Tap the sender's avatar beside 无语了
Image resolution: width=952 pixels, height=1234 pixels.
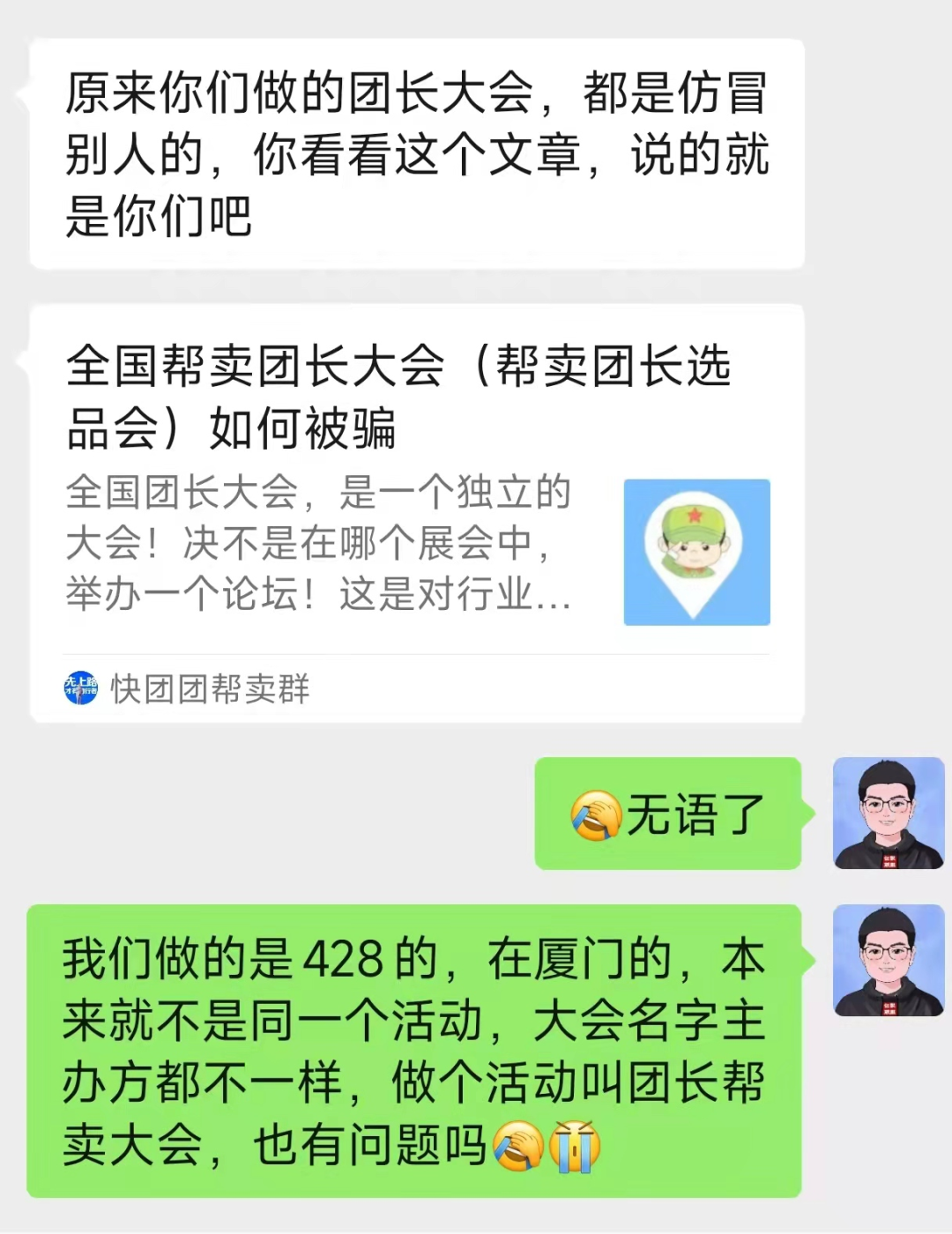(x=889, y=813)
